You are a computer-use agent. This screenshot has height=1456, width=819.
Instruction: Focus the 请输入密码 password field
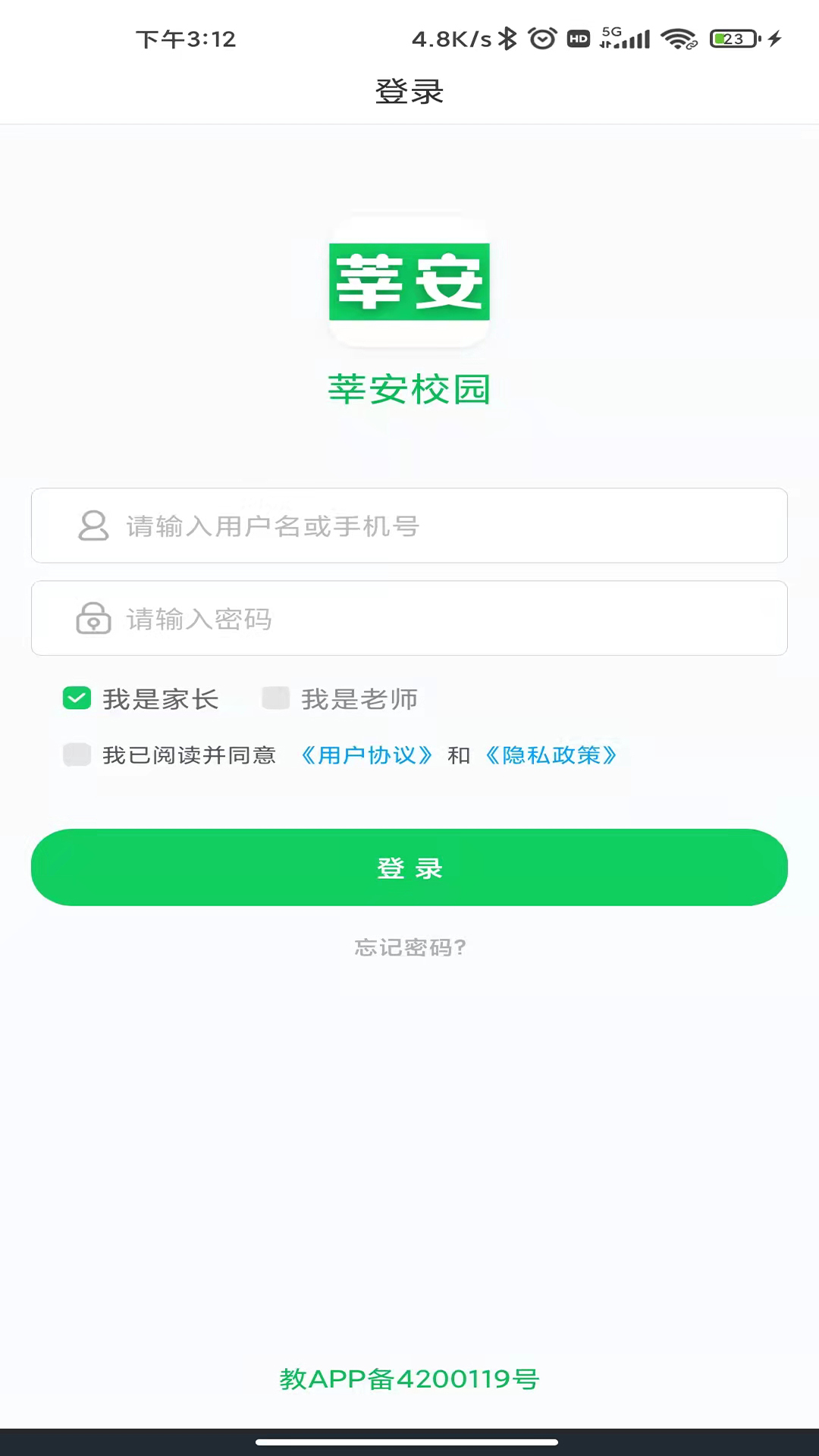click(x=409, y=619)
